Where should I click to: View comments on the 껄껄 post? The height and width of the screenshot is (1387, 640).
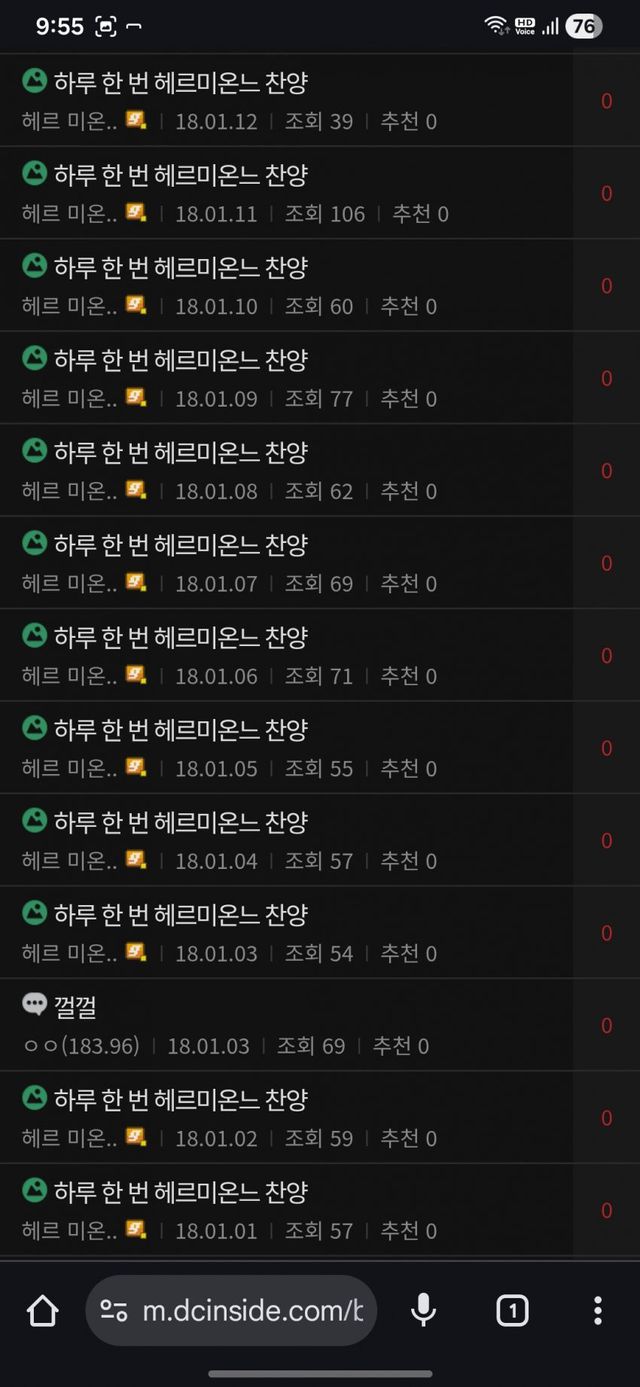click(x=606, y=1025)
